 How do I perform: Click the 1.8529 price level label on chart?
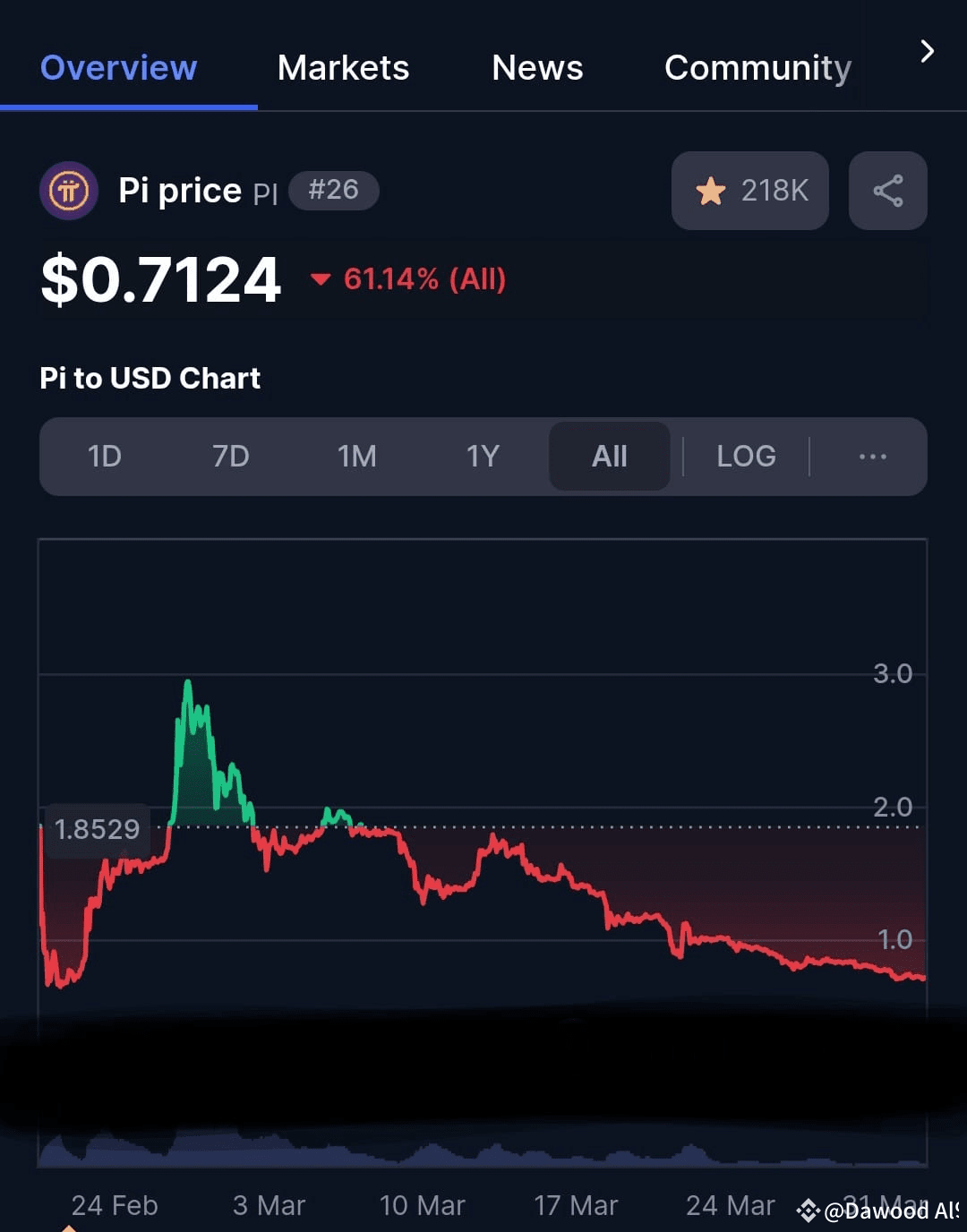pos(97,828)
